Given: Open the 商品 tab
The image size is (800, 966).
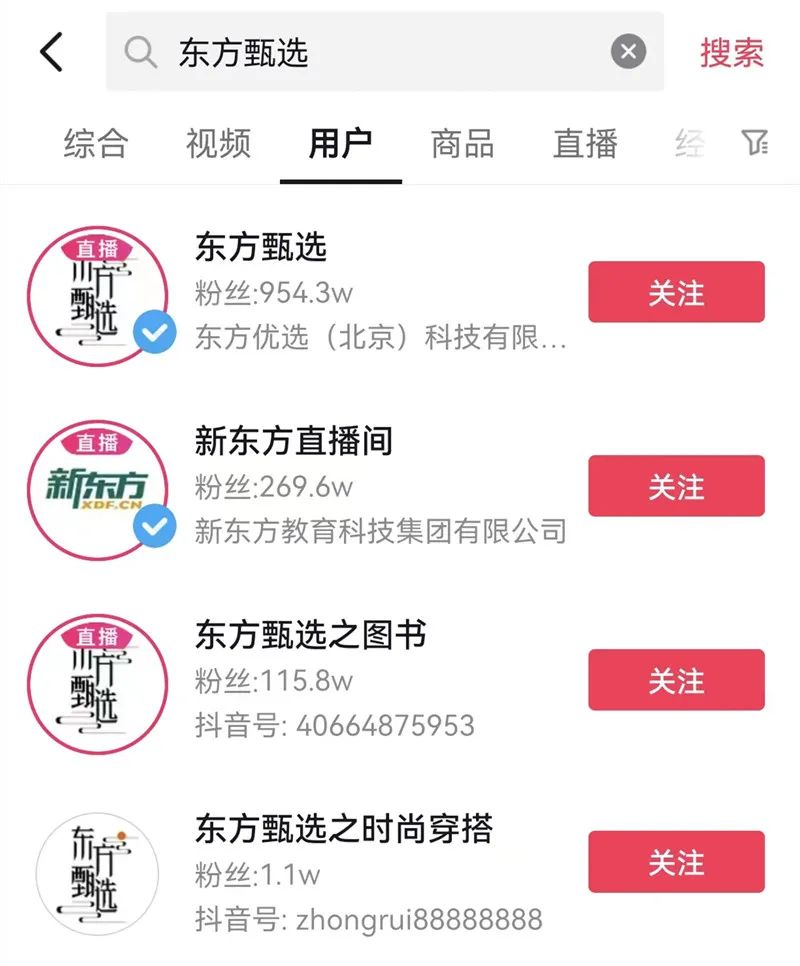Looking at the screenshot, I should coord(462,144).
